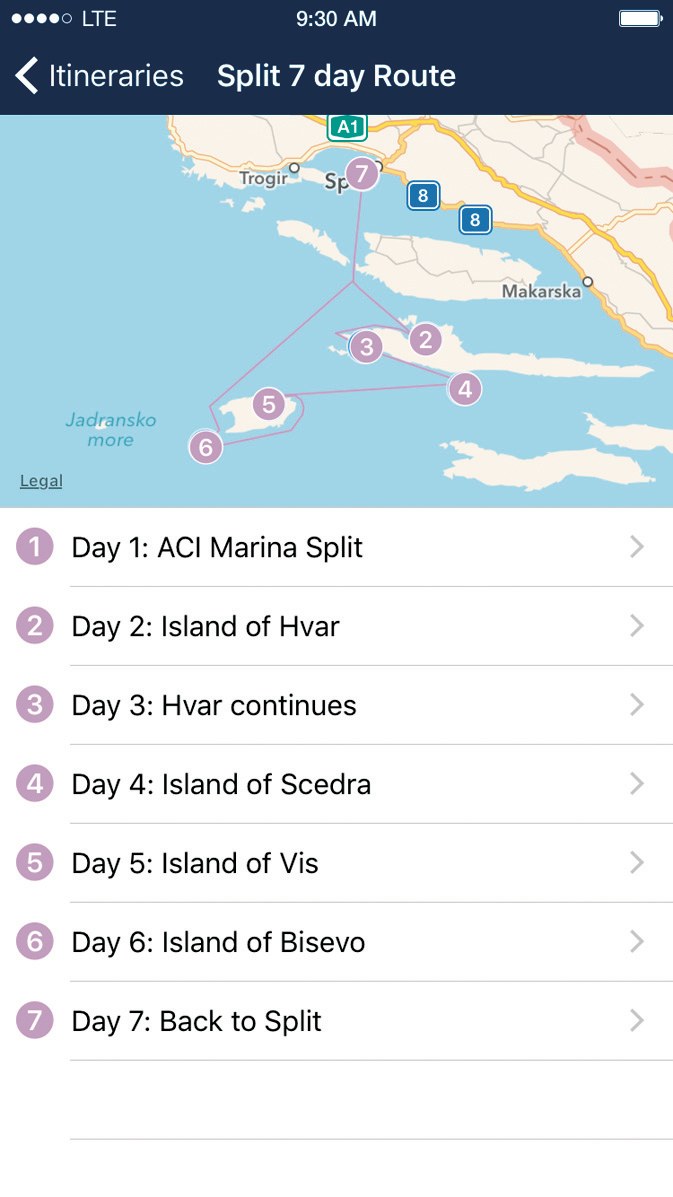
Task: Select map pin number 6
Action: coord(206,447)
